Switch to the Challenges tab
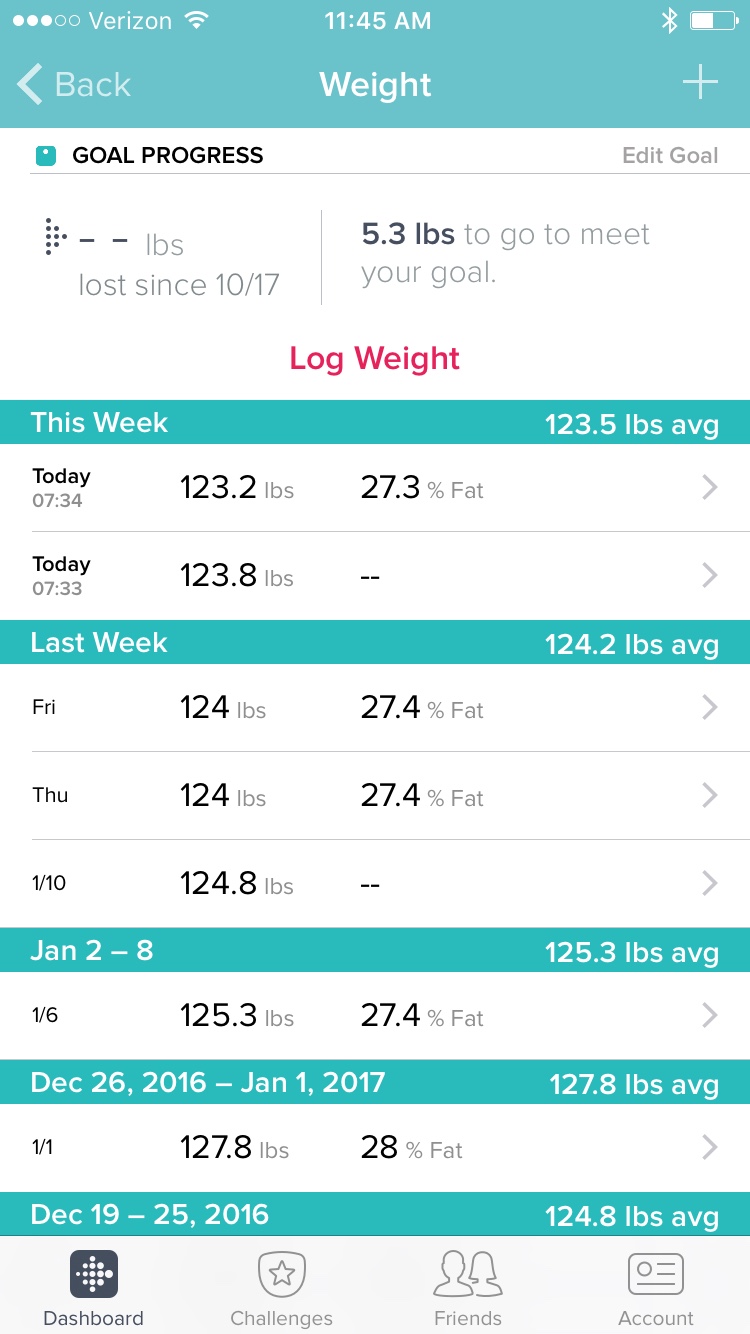Screen dimensions: 750x1334 281,1288
